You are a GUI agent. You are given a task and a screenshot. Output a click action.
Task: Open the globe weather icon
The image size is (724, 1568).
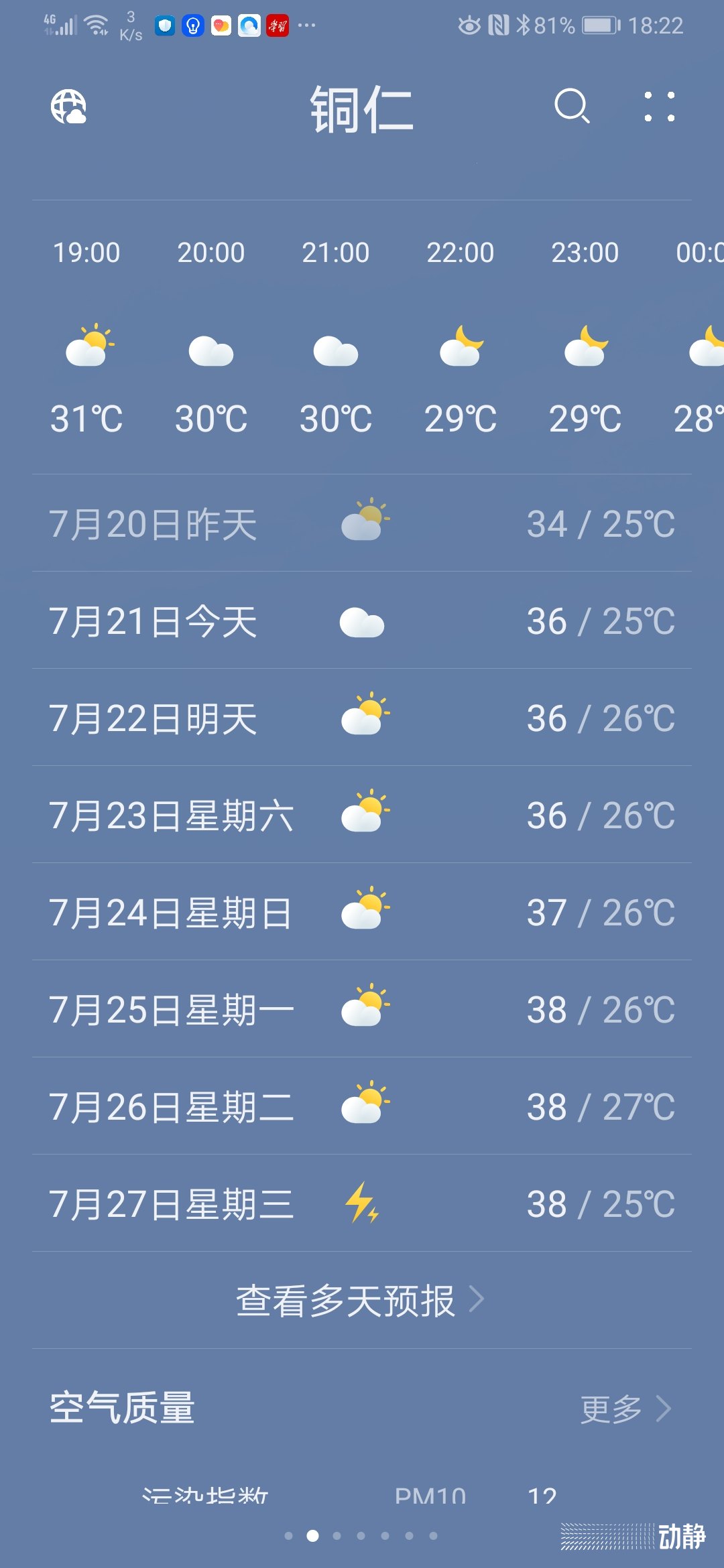tap(69, 107)
